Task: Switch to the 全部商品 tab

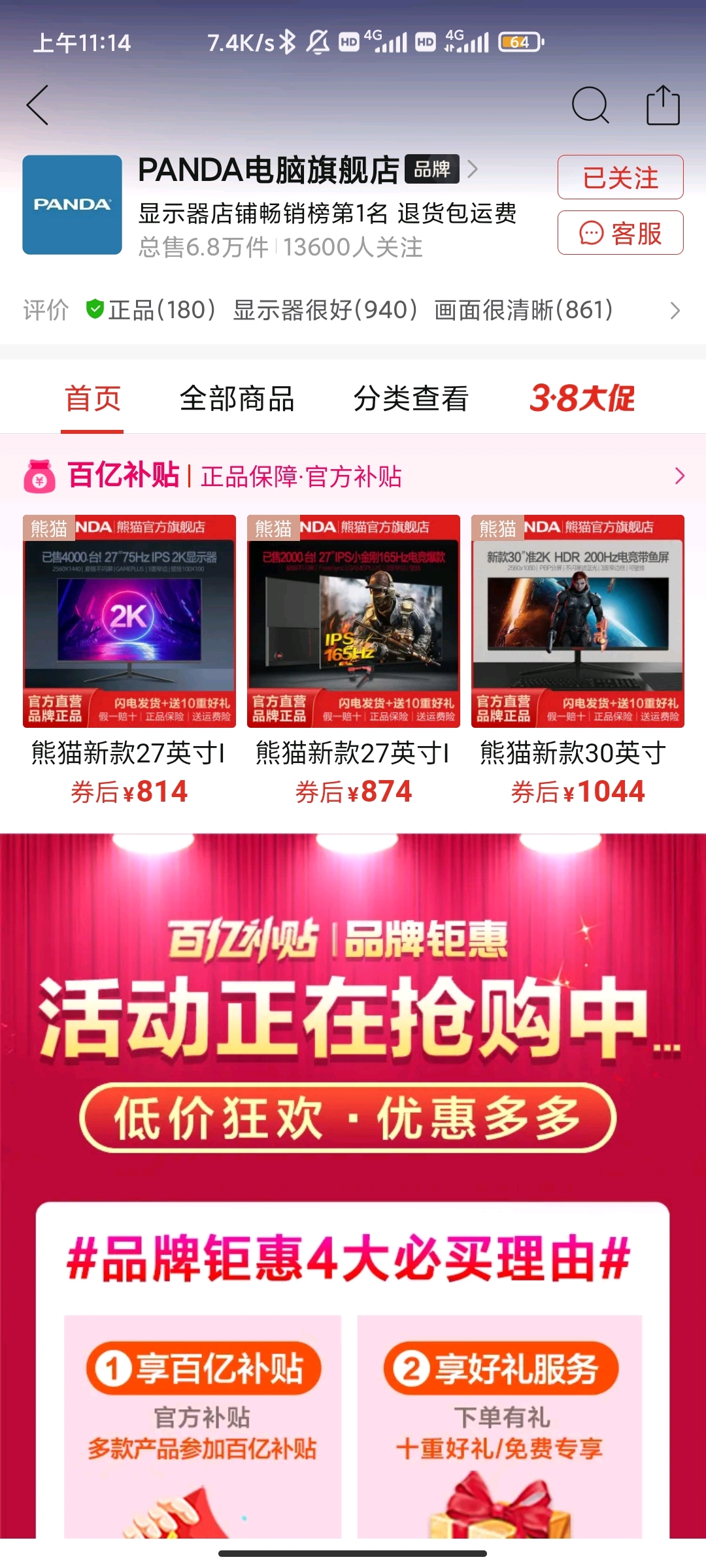Action: [x=237, y=399]
